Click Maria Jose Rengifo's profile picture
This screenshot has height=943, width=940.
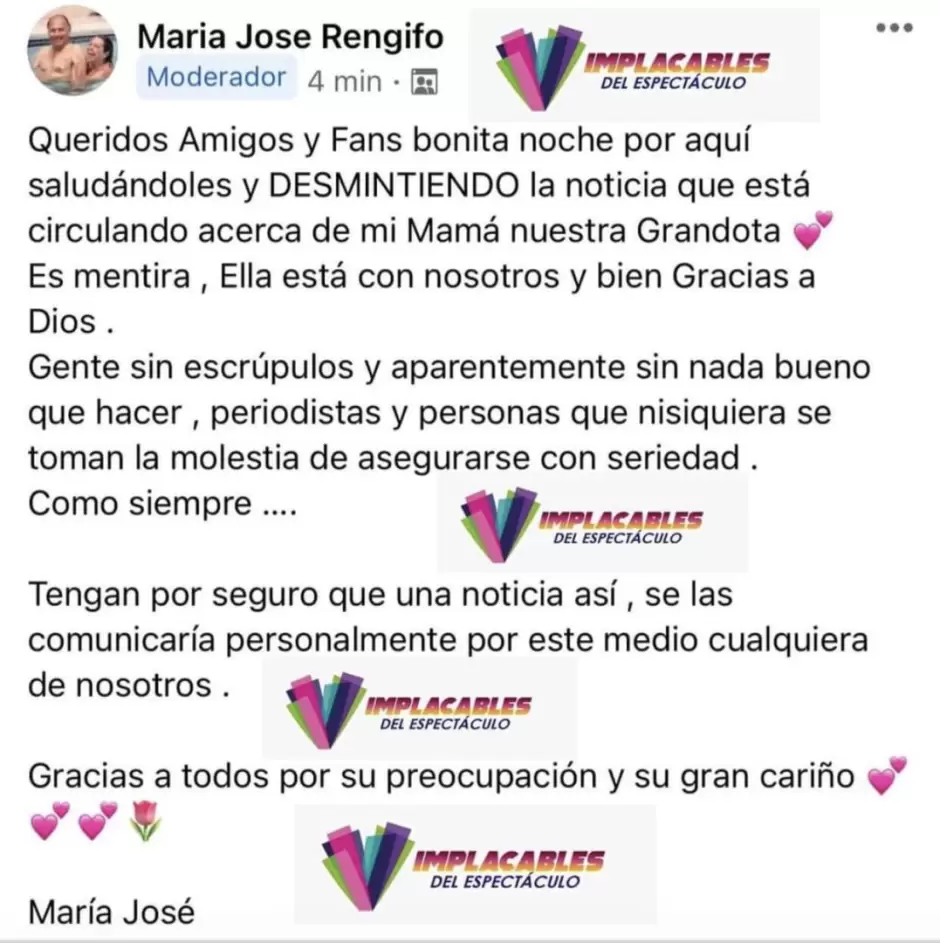(70, 52)
